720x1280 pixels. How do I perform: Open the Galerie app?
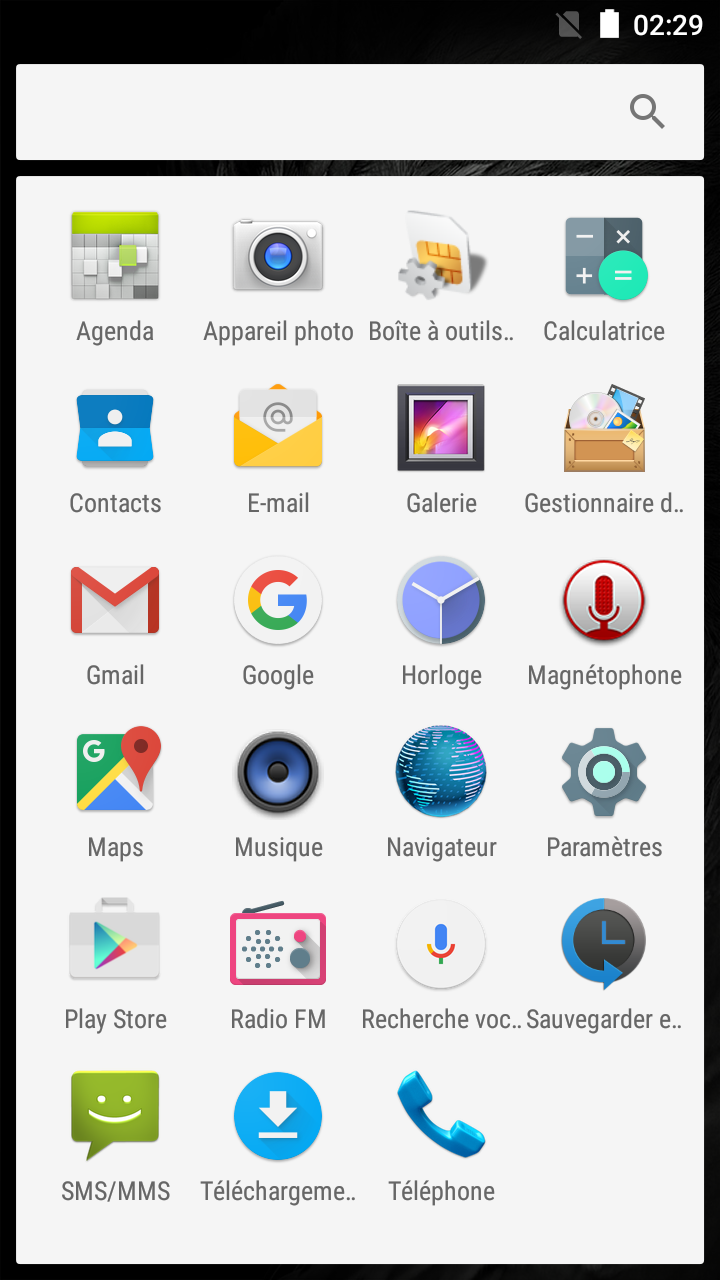[x=441, y=428]
